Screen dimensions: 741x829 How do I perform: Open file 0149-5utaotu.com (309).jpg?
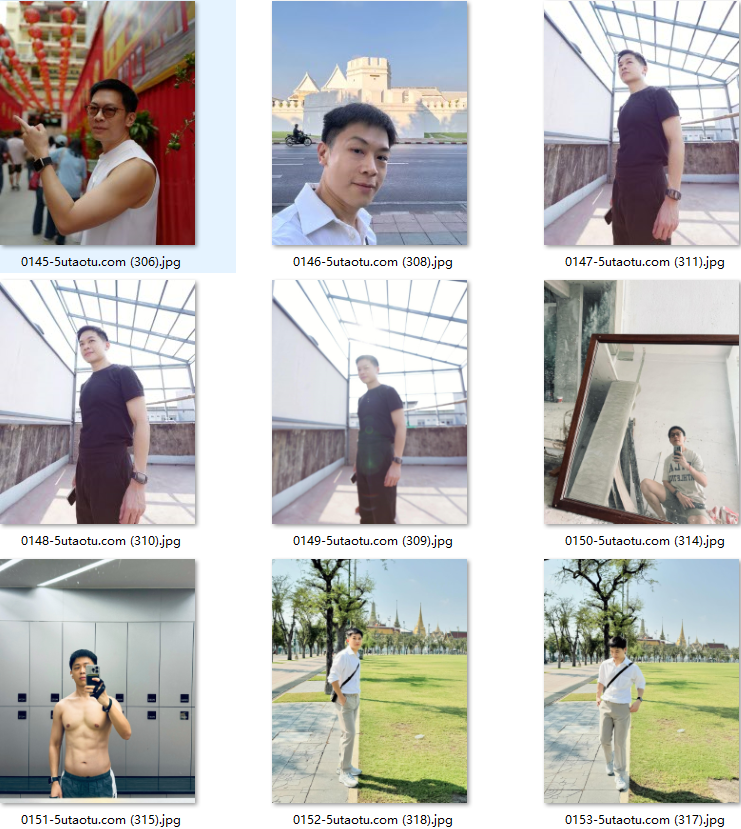click(x=370, y=402)
